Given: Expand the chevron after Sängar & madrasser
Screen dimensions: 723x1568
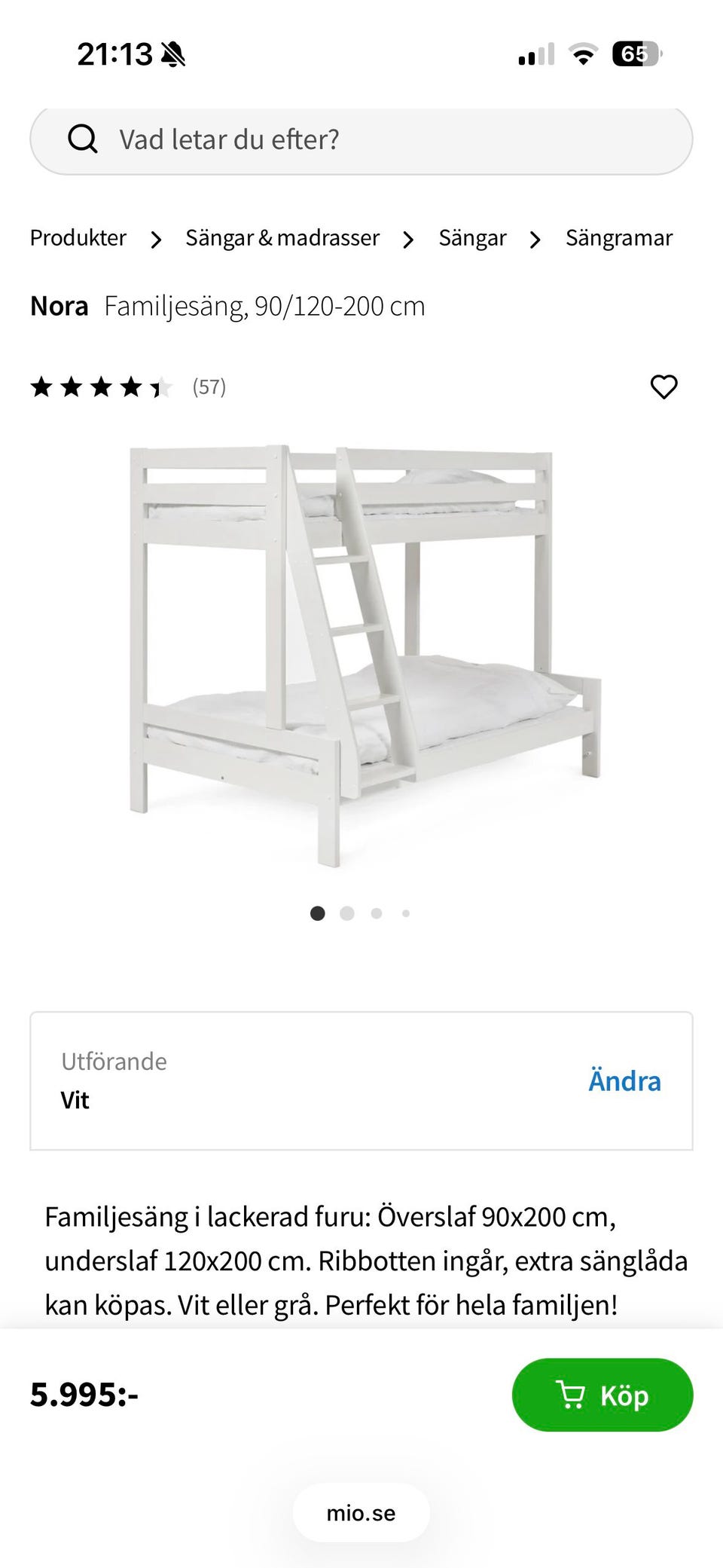Looking at the screenshot, I should coord(407,238).
